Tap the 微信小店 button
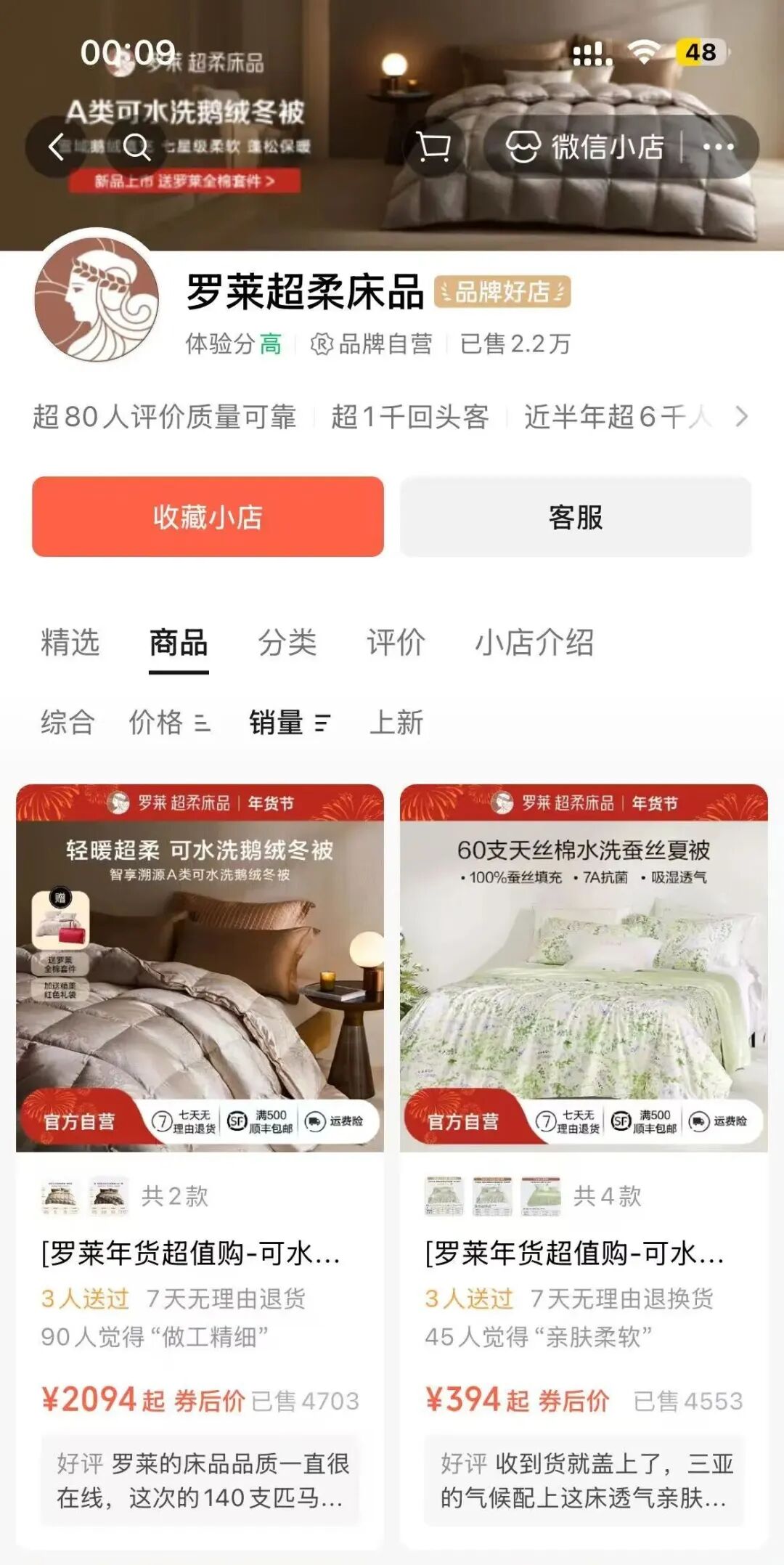784x1565 pixels. 585,147
